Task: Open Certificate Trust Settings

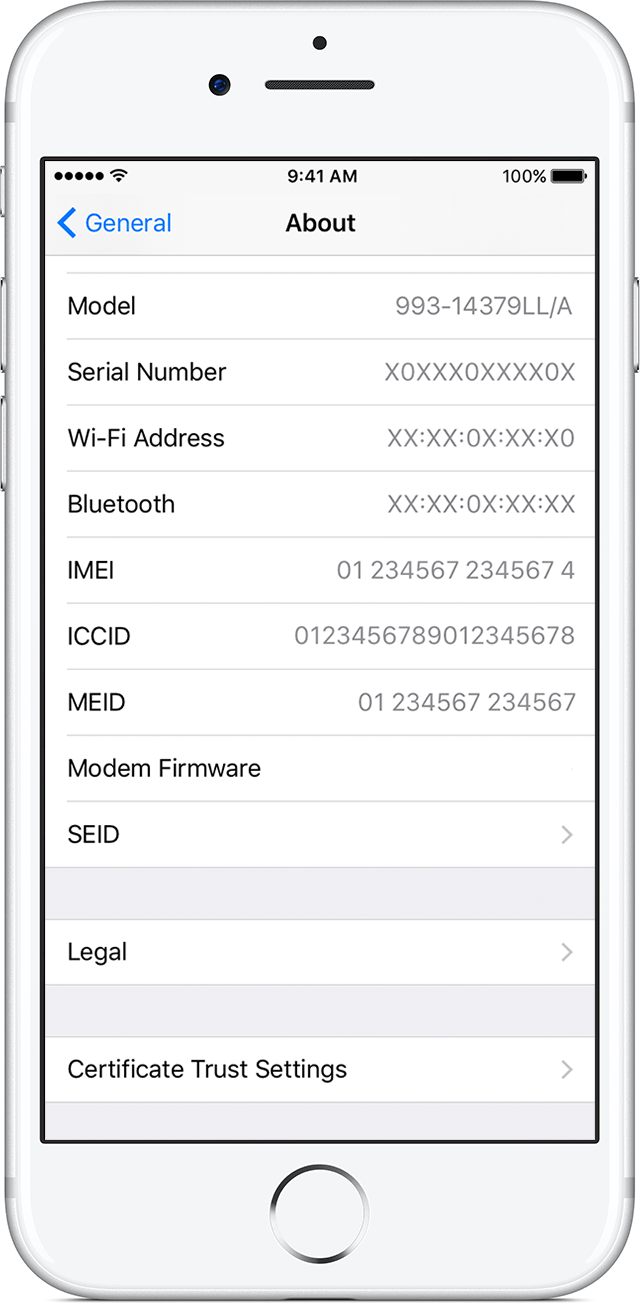Action: [320, 1069]
